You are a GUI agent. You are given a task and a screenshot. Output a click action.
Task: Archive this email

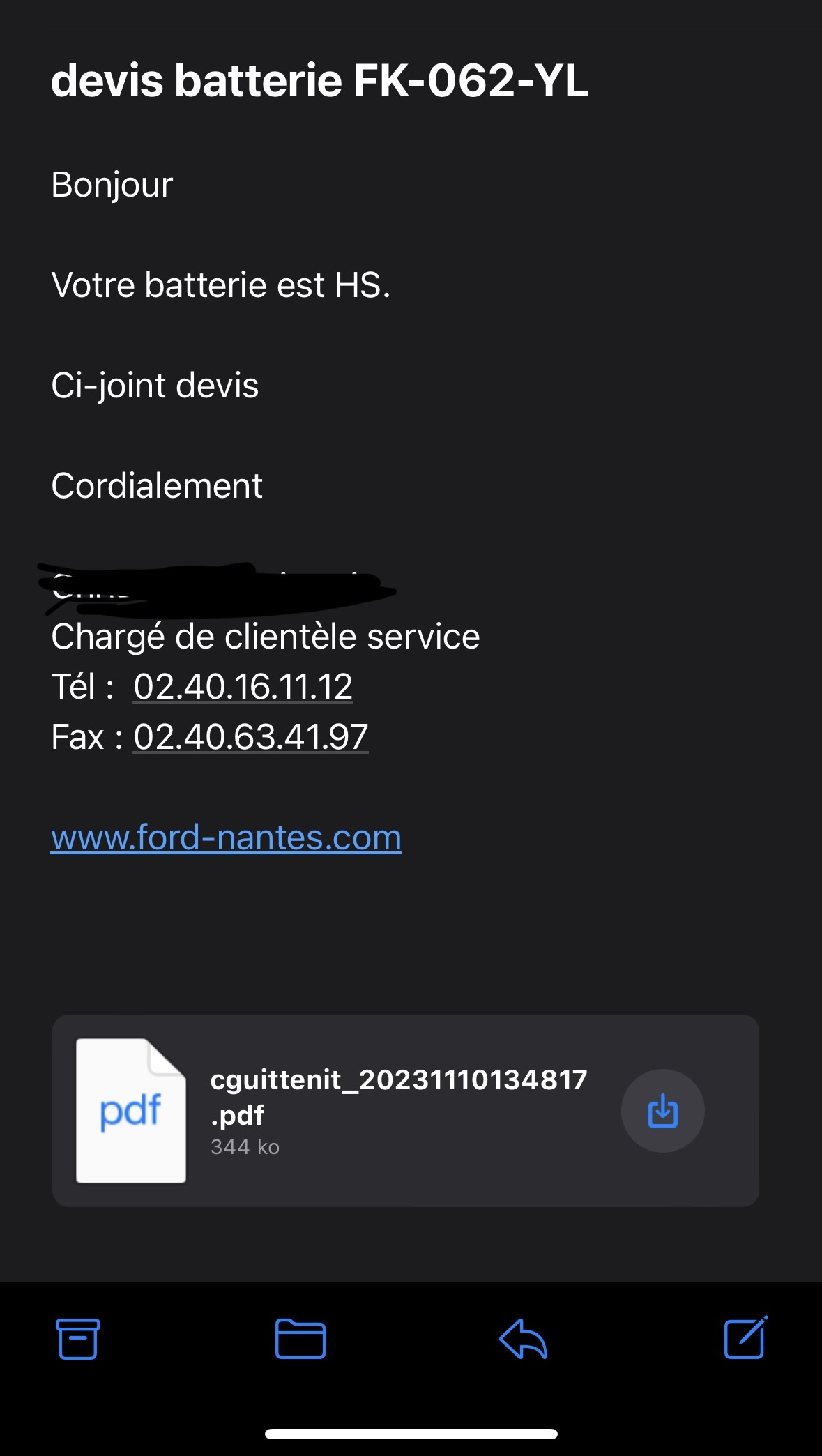click(x=77, y=1339)
